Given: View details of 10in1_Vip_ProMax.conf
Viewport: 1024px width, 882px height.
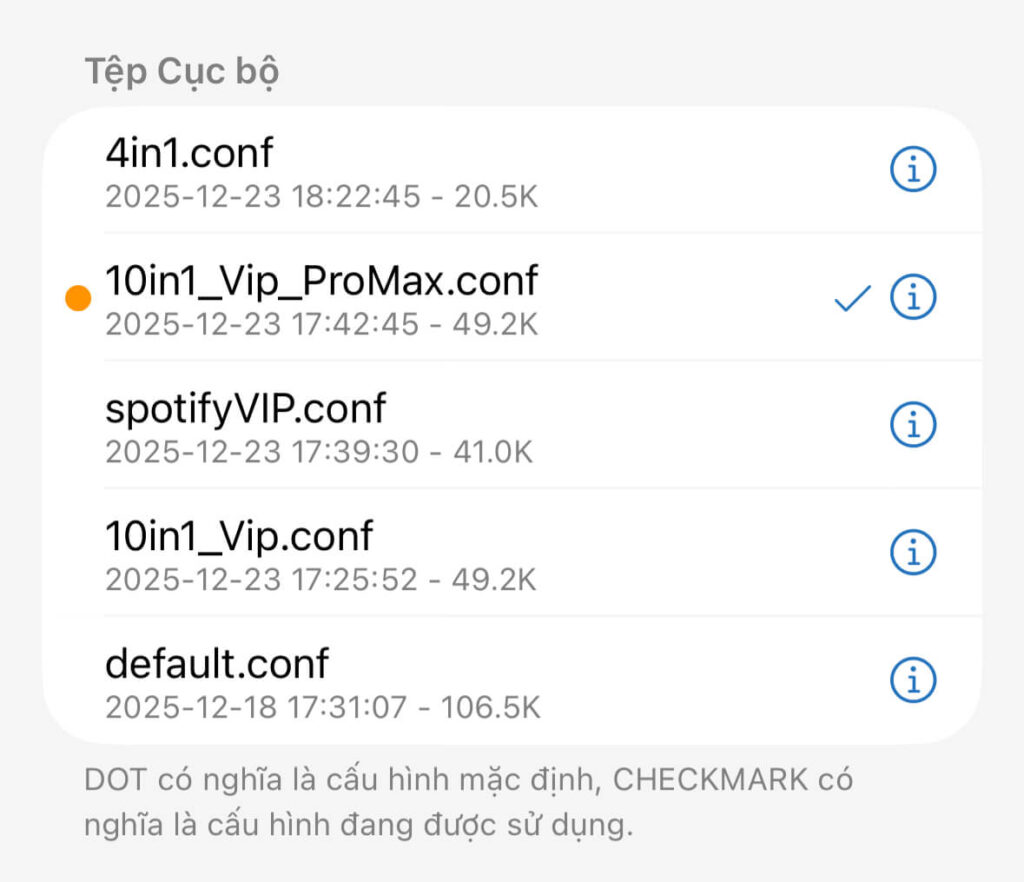Looking at the screenshot, I should click(x=912, y=297).
